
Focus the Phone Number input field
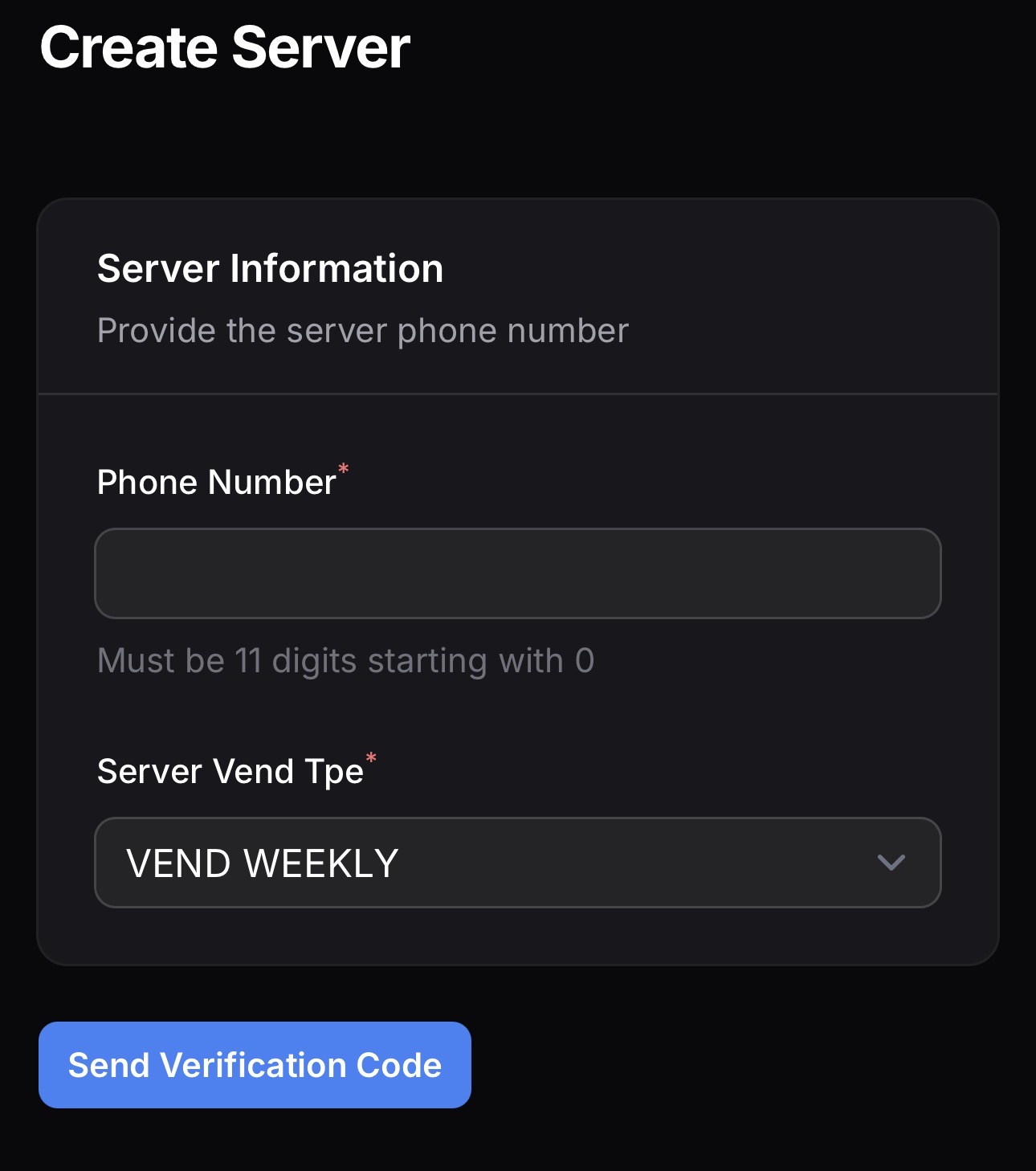point(517,573)
